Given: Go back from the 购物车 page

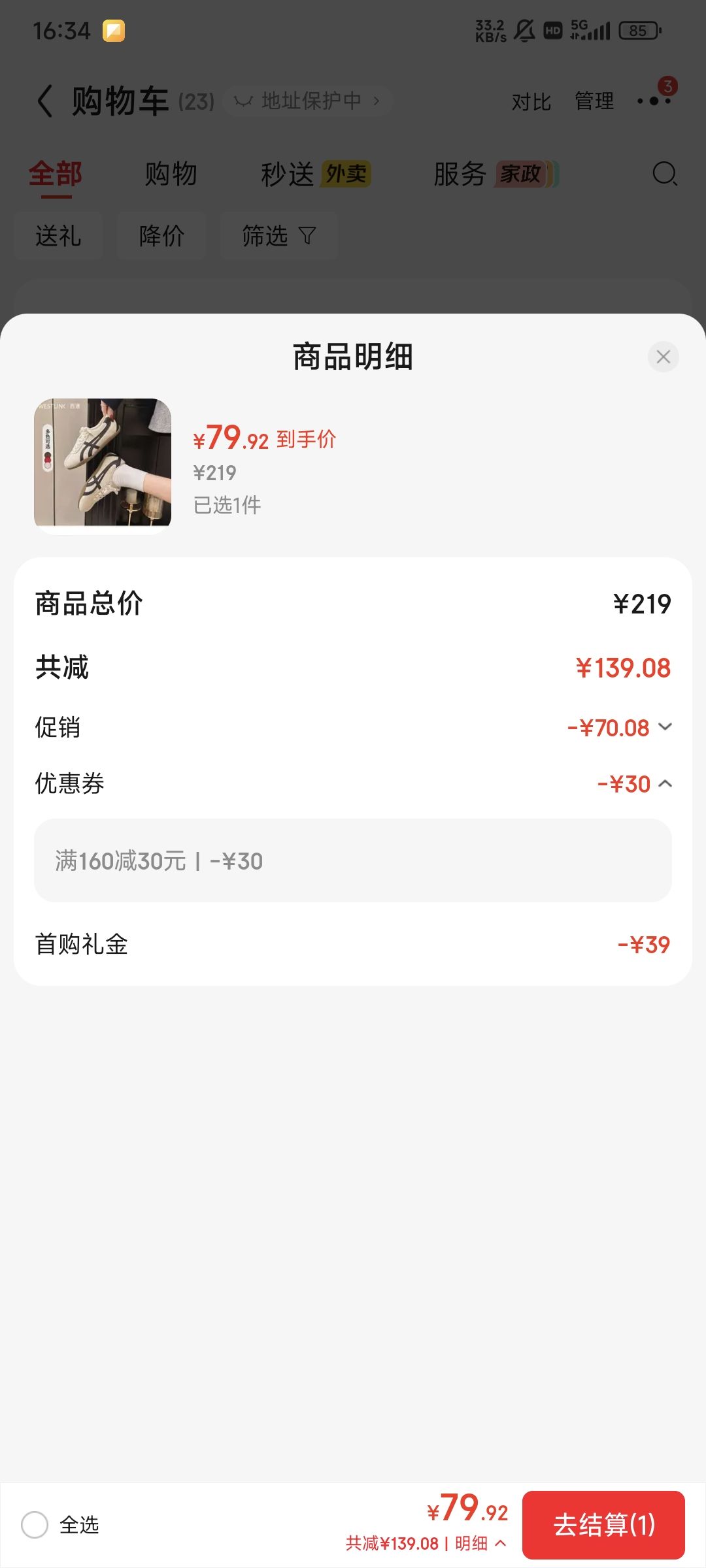Looking at the screenshot, I should click(x=44, y=101).
